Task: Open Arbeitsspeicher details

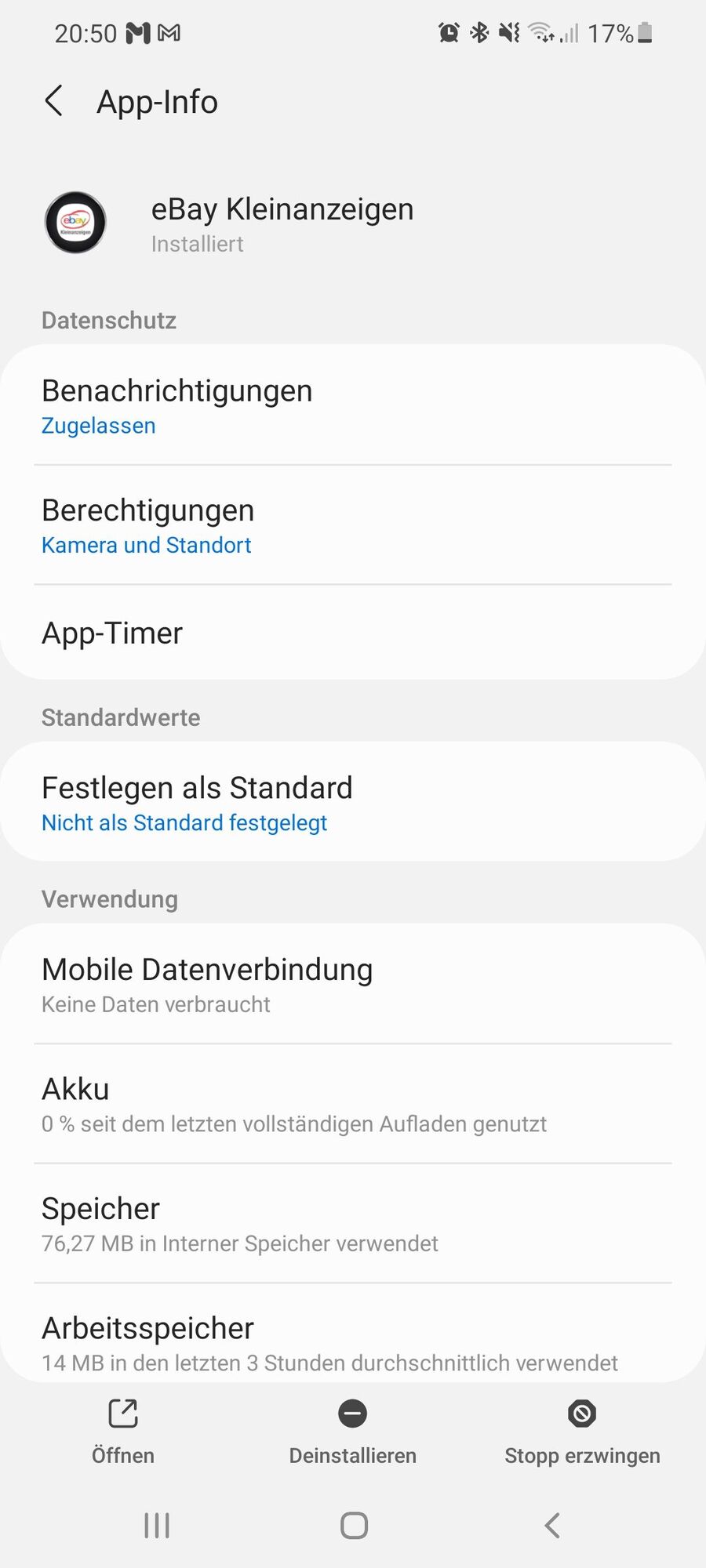Action: coord(353,1342)
